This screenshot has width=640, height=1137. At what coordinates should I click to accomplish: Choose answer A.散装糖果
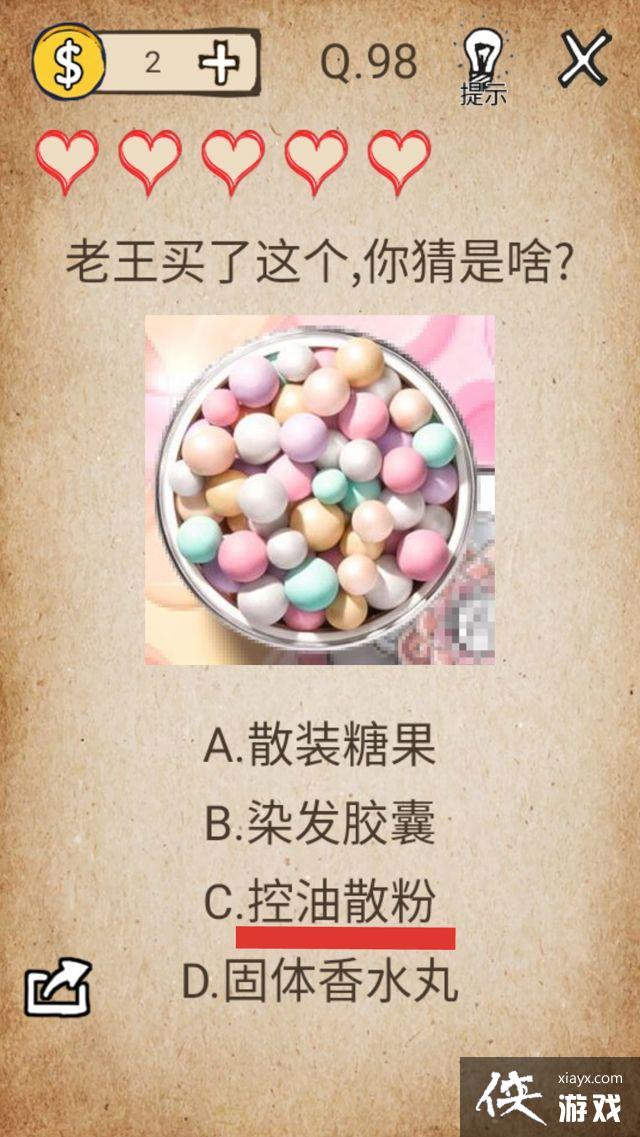[x=320, y=745]
